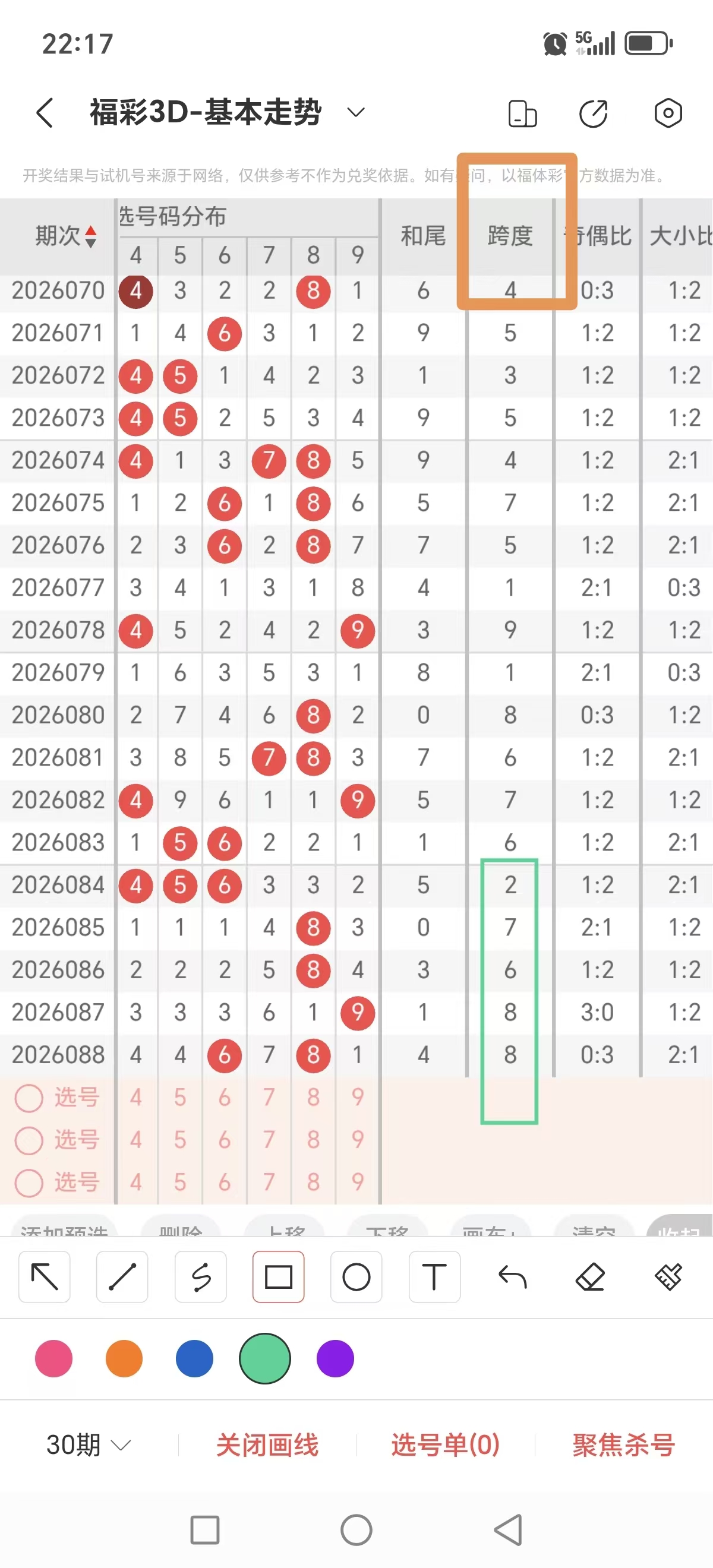Choose the circle drawing tool
The height and width of the screenshot is (1568, 713).
[356, 1276]
